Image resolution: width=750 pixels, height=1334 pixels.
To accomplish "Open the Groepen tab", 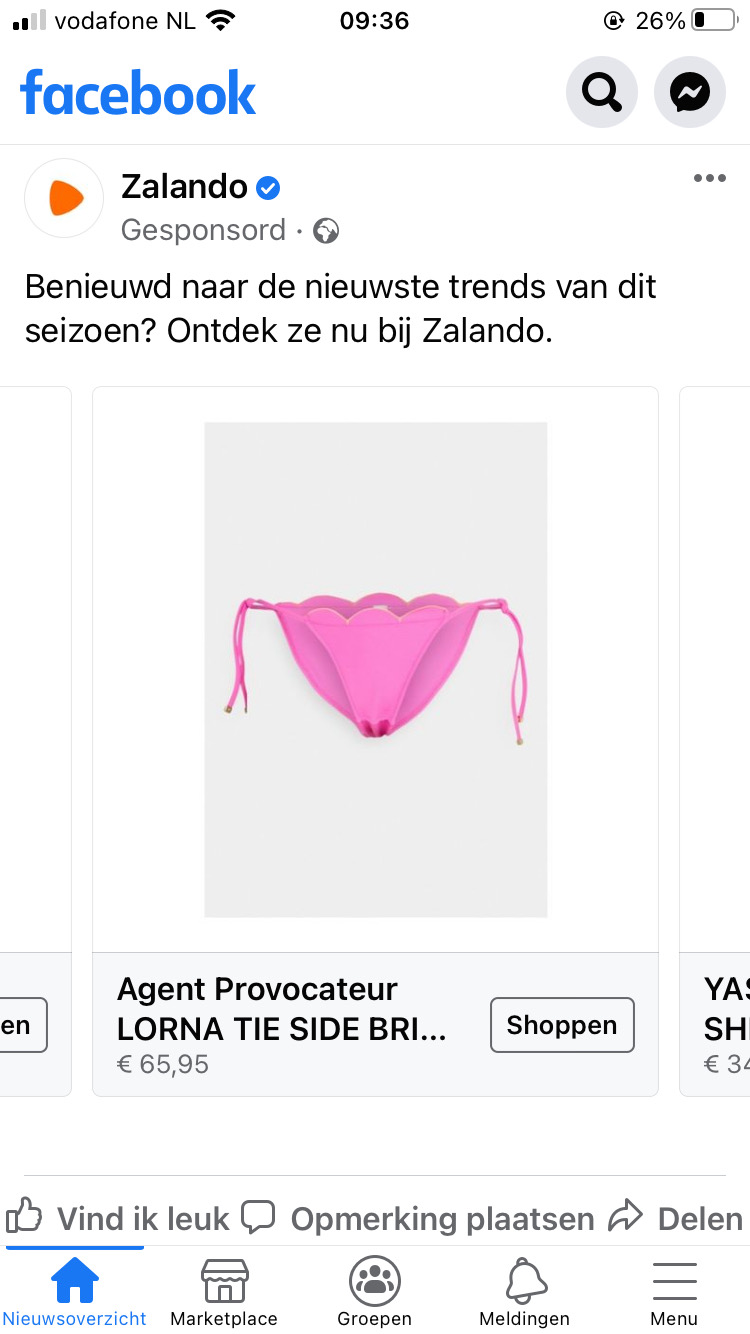I will point(375,1292).
